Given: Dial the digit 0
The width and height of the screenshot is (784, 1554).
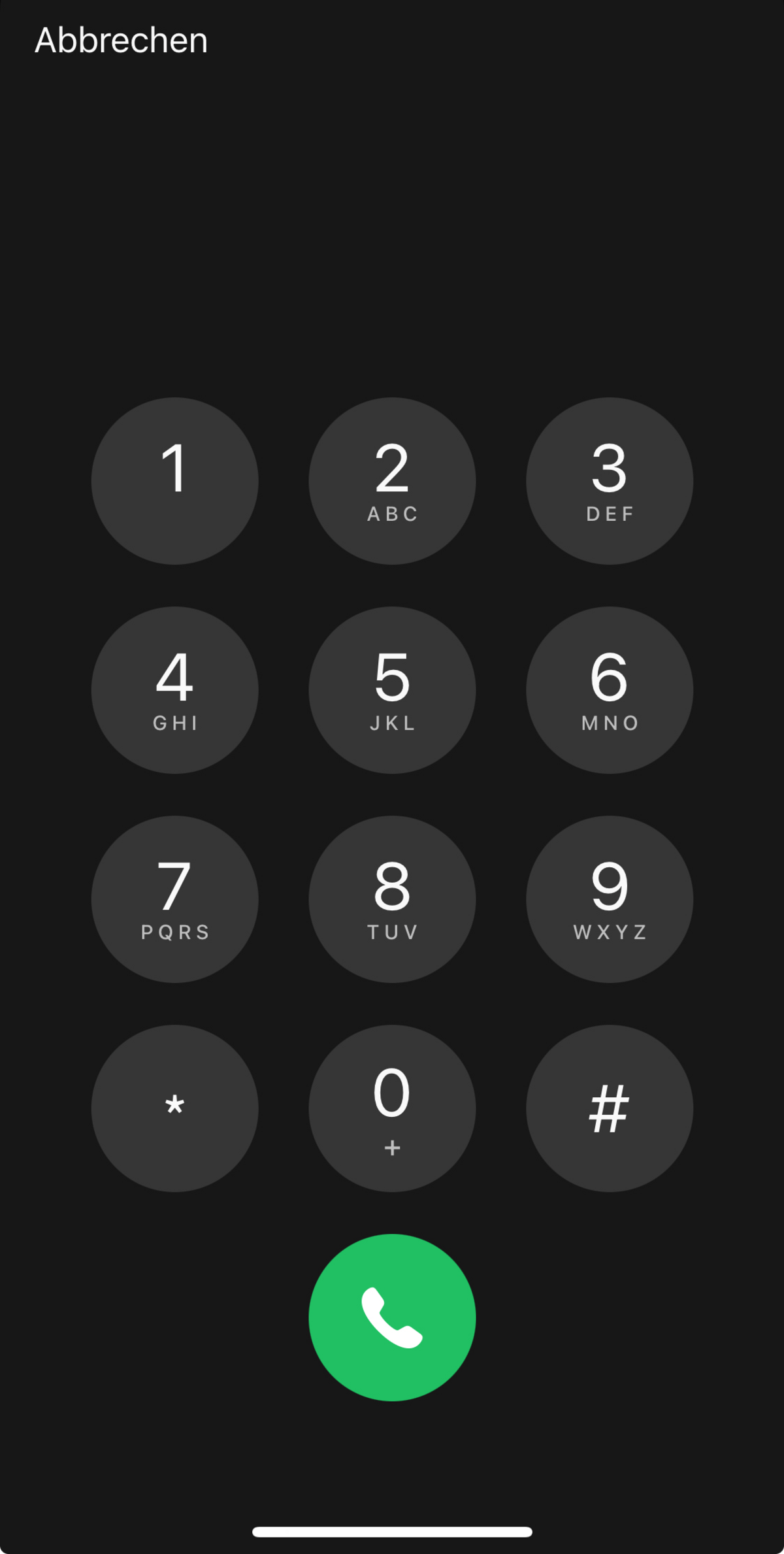Looking at the screenshot, I should pos(392,1108).
